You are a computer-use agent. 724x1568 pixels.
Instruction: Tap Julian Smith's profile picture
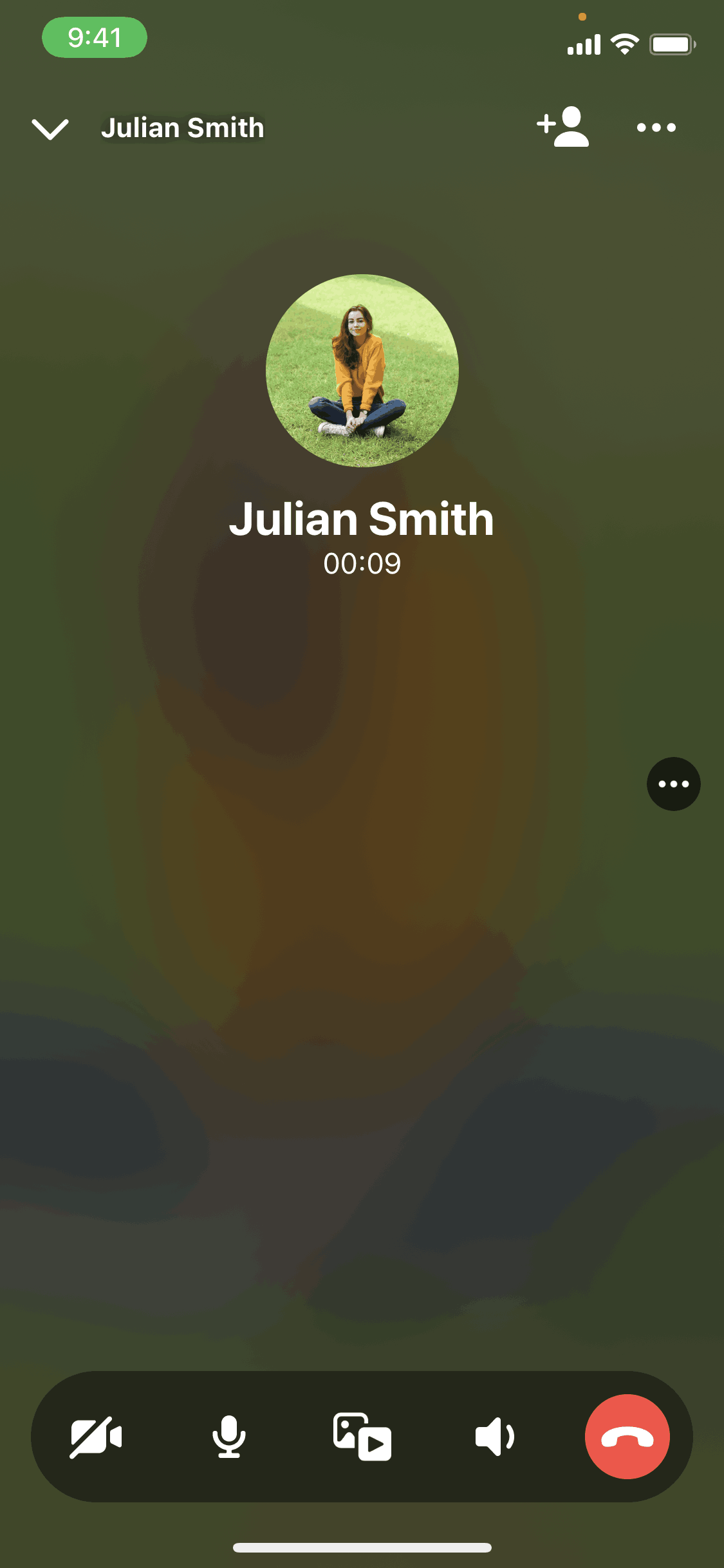point(362,371)
